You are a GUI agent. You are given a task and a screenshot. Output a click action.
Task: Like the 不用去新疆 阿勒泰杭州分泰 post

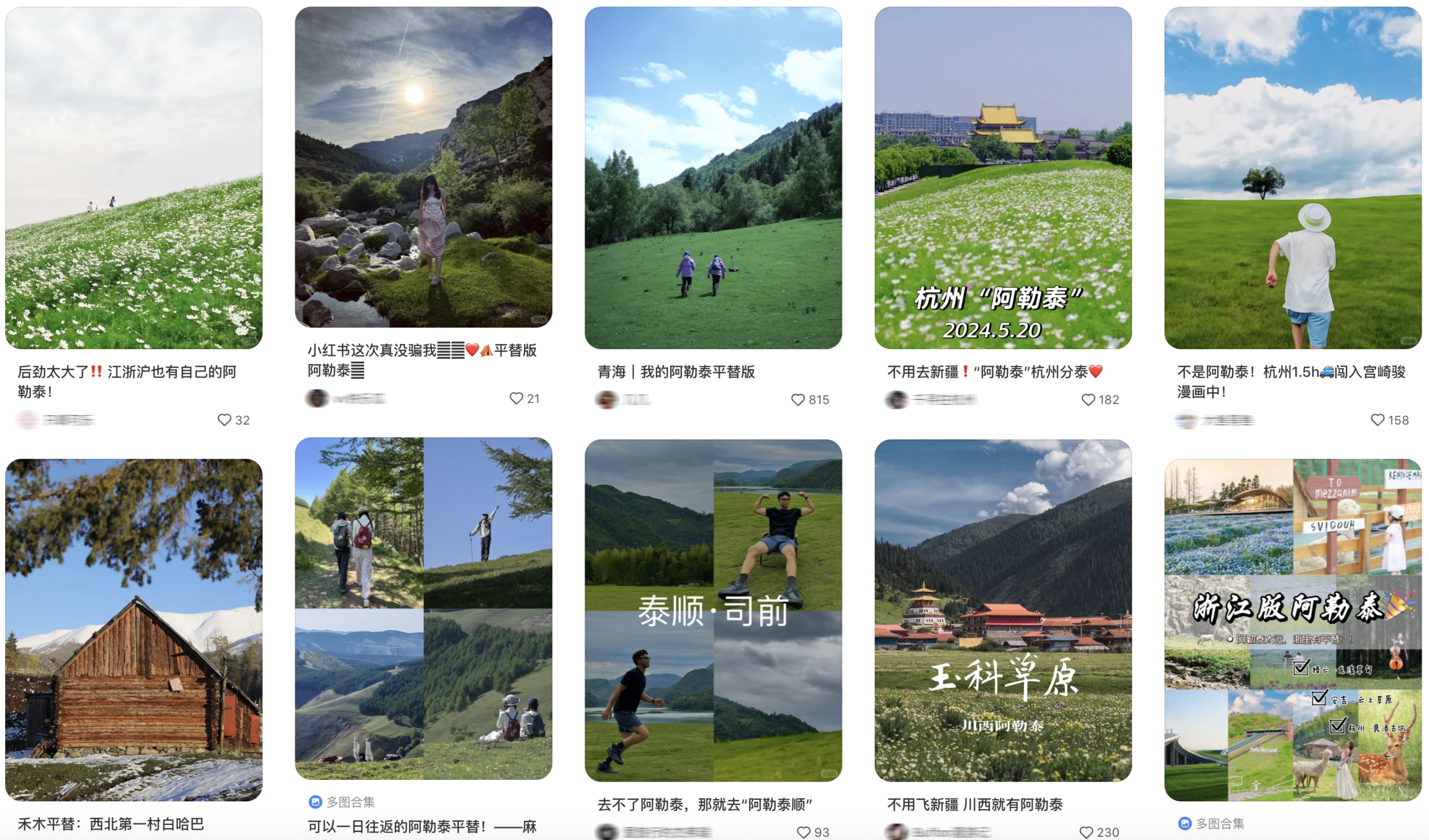1088,399
